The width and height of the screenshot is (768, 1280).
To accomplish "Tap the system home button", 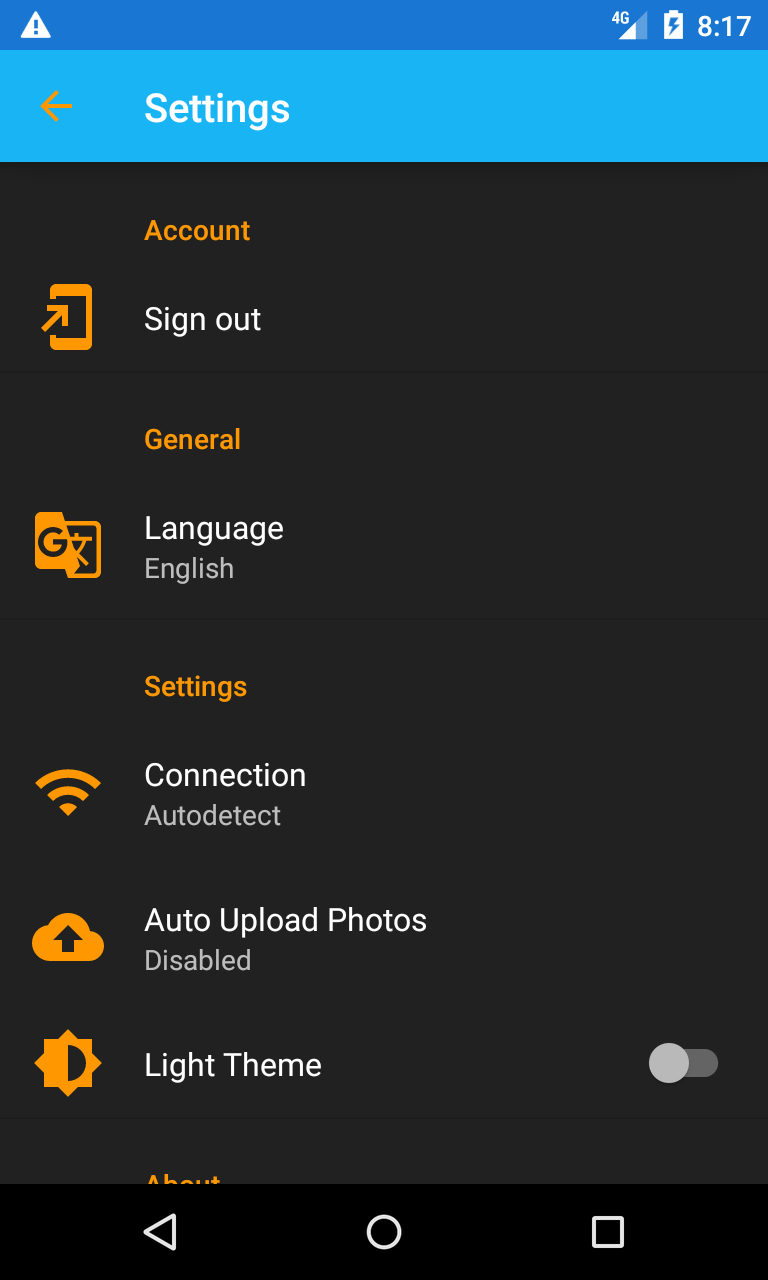I will 384,1232.
